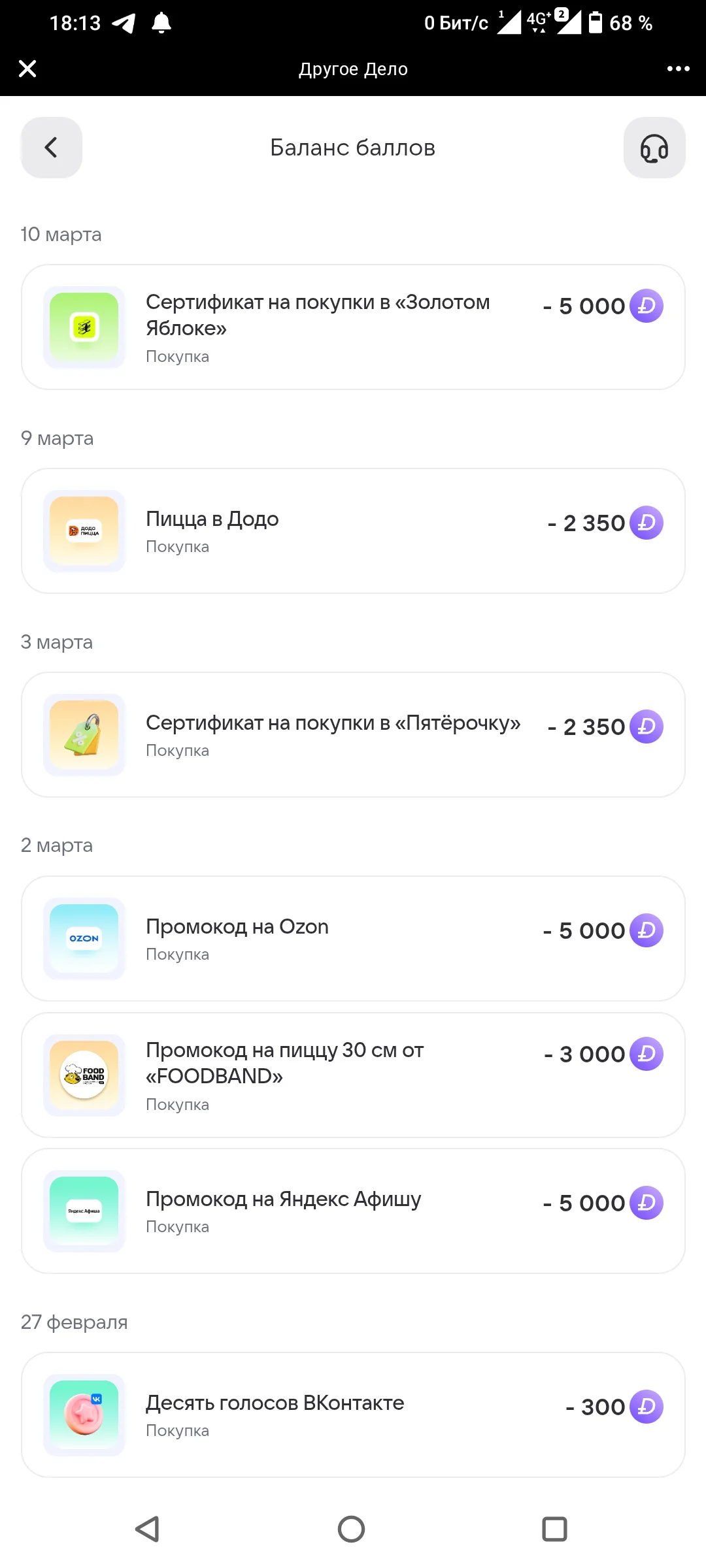Open the Пицца в Додо purchase
This screenshot has height=1568, width=706.
353,531
